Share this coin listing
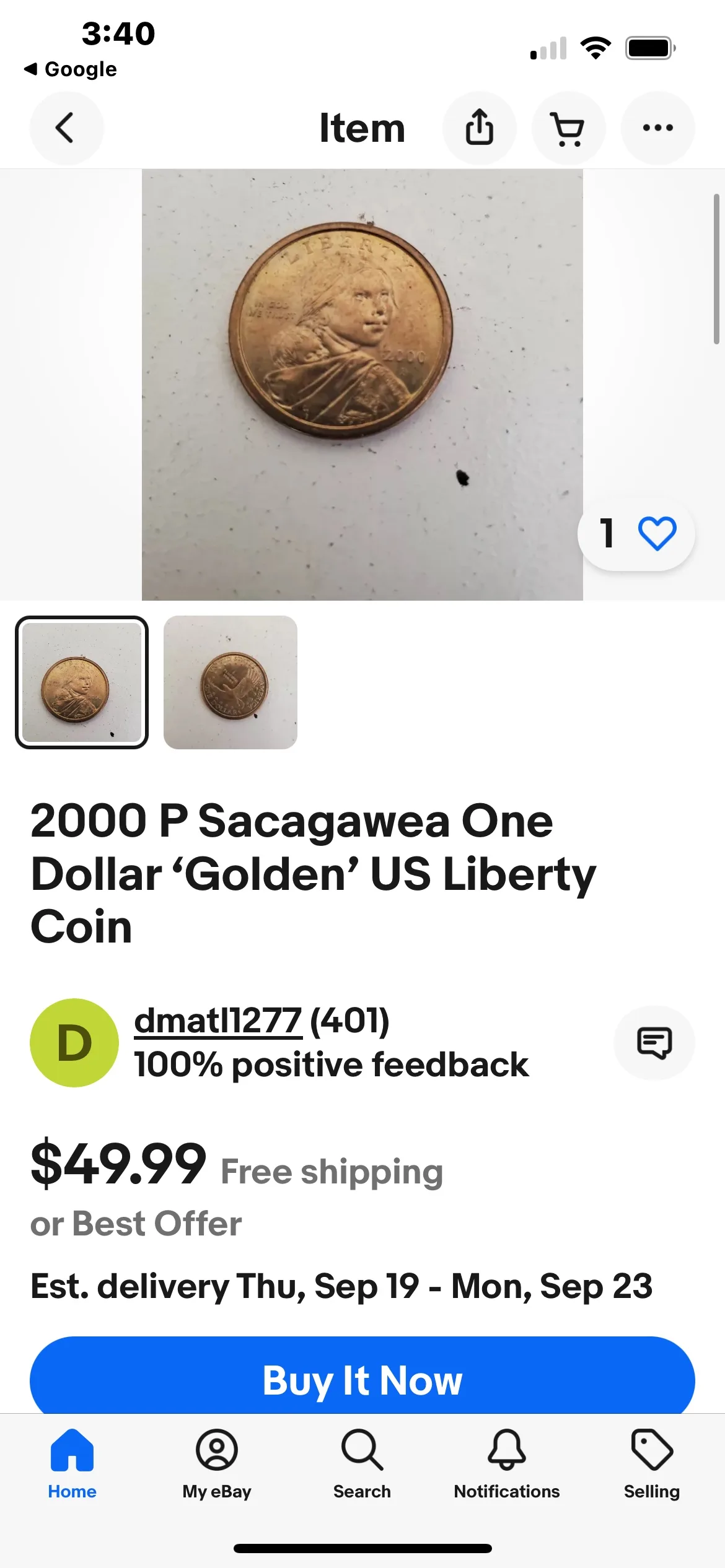This screenshot has width=725, height=1568. coord(480,128)
